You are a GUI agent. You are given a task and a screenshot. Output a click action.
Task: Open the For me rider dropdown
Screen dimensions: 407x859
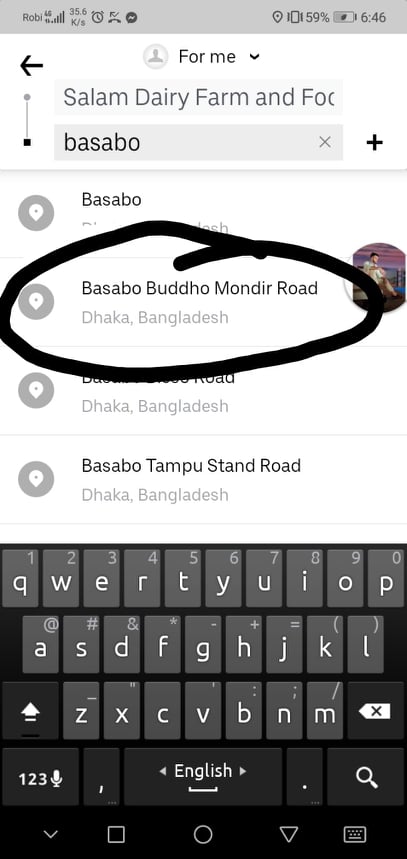coord(202,56)
